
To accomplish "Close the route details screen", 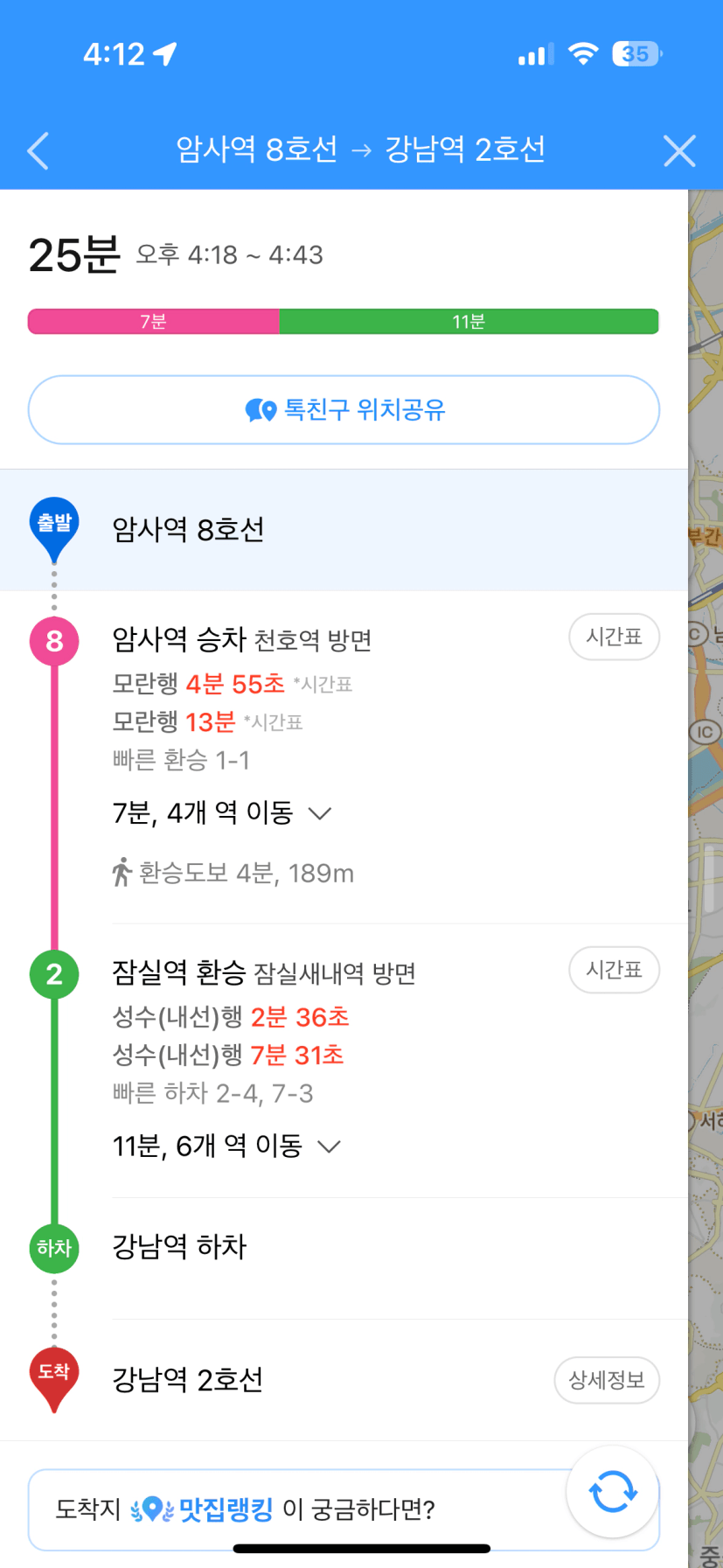I will [x=679, y=150].
